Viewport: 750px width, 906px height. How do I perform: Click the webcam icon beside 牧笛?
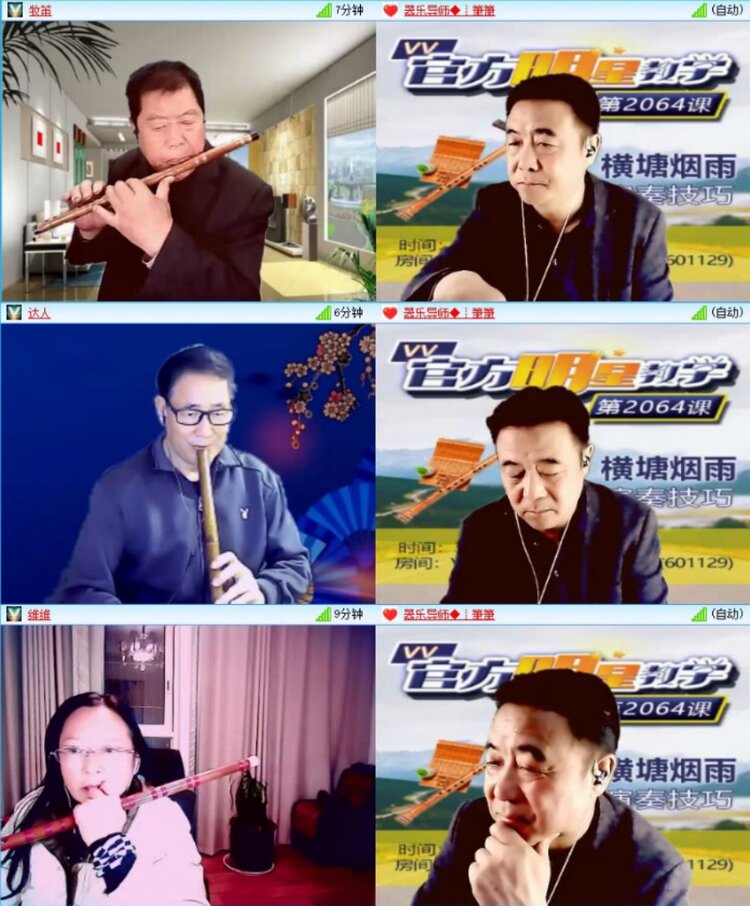coord(12,12)
